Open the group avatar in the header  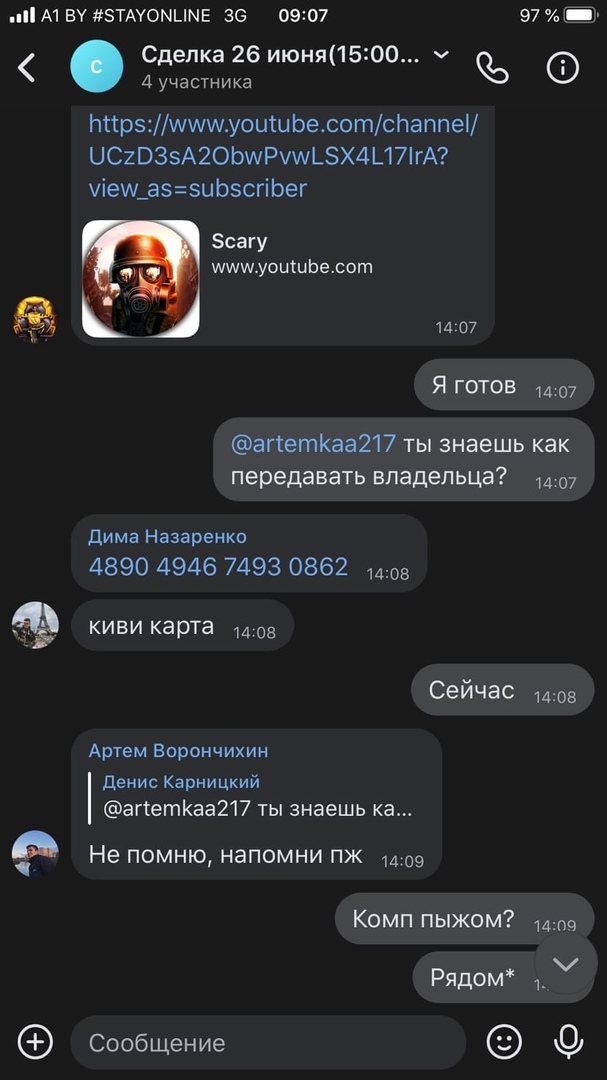tap(96, 67)
